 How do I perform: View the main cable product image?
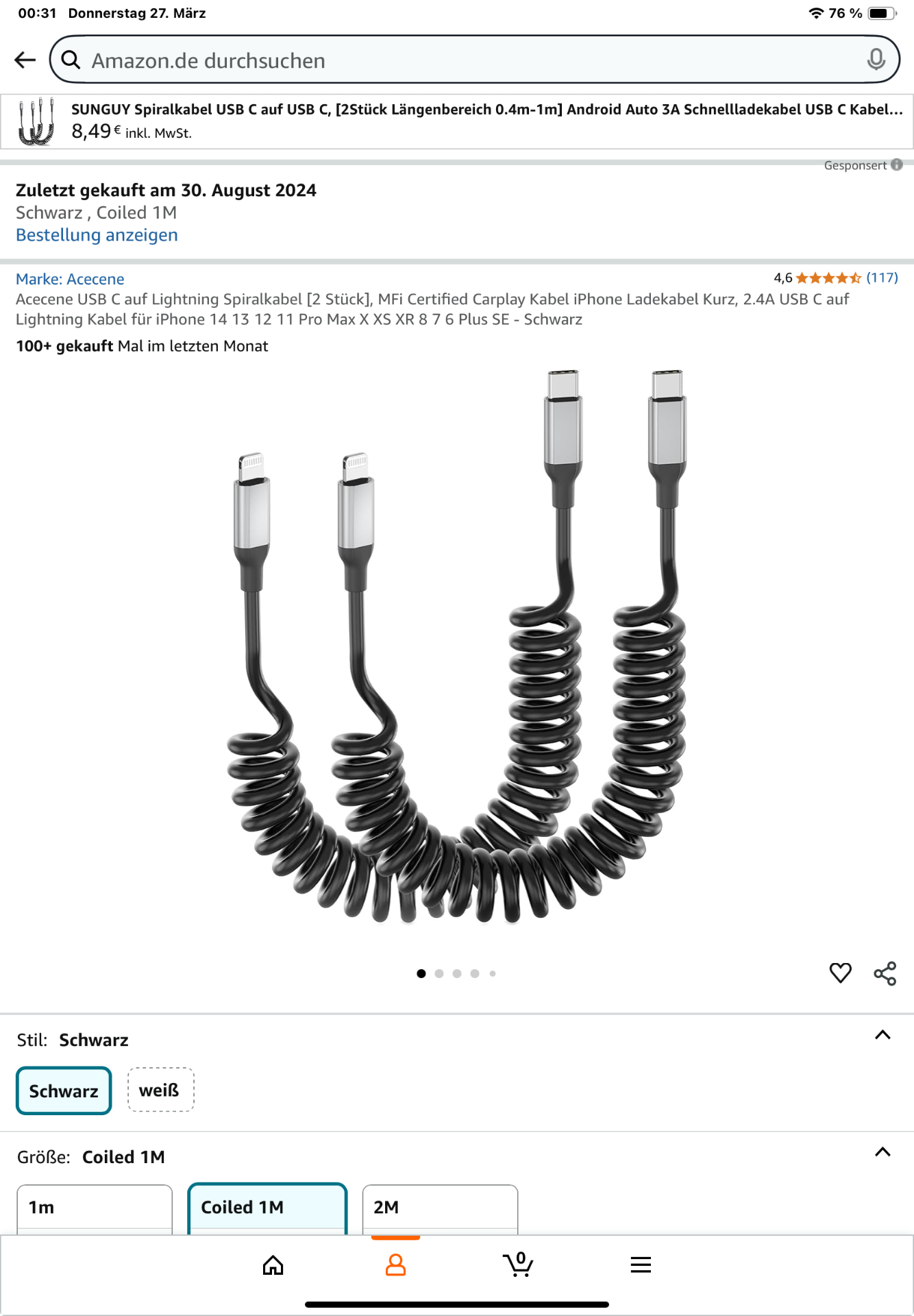coord(456,644)
